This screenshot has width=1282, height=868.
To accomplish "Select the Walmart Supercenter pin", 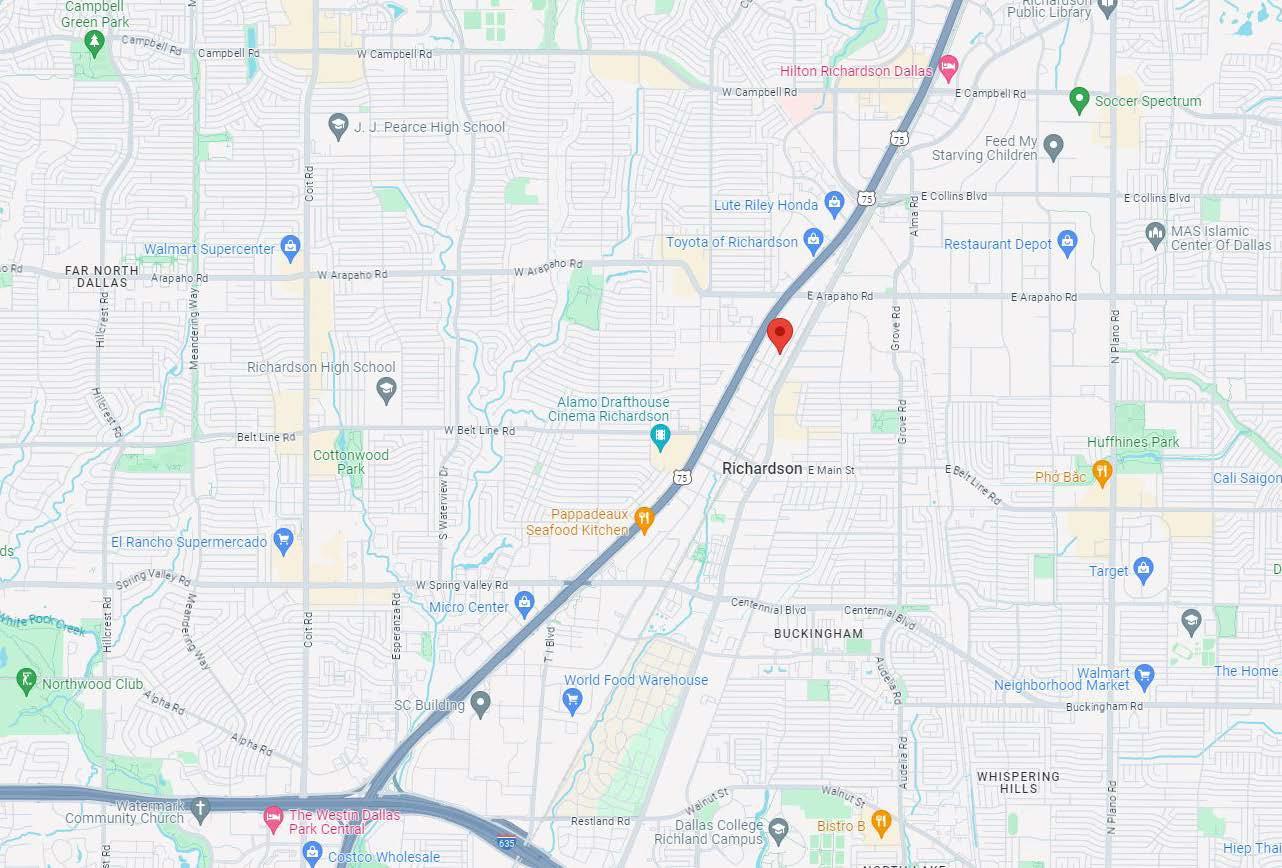I will [x=291, y=248].
